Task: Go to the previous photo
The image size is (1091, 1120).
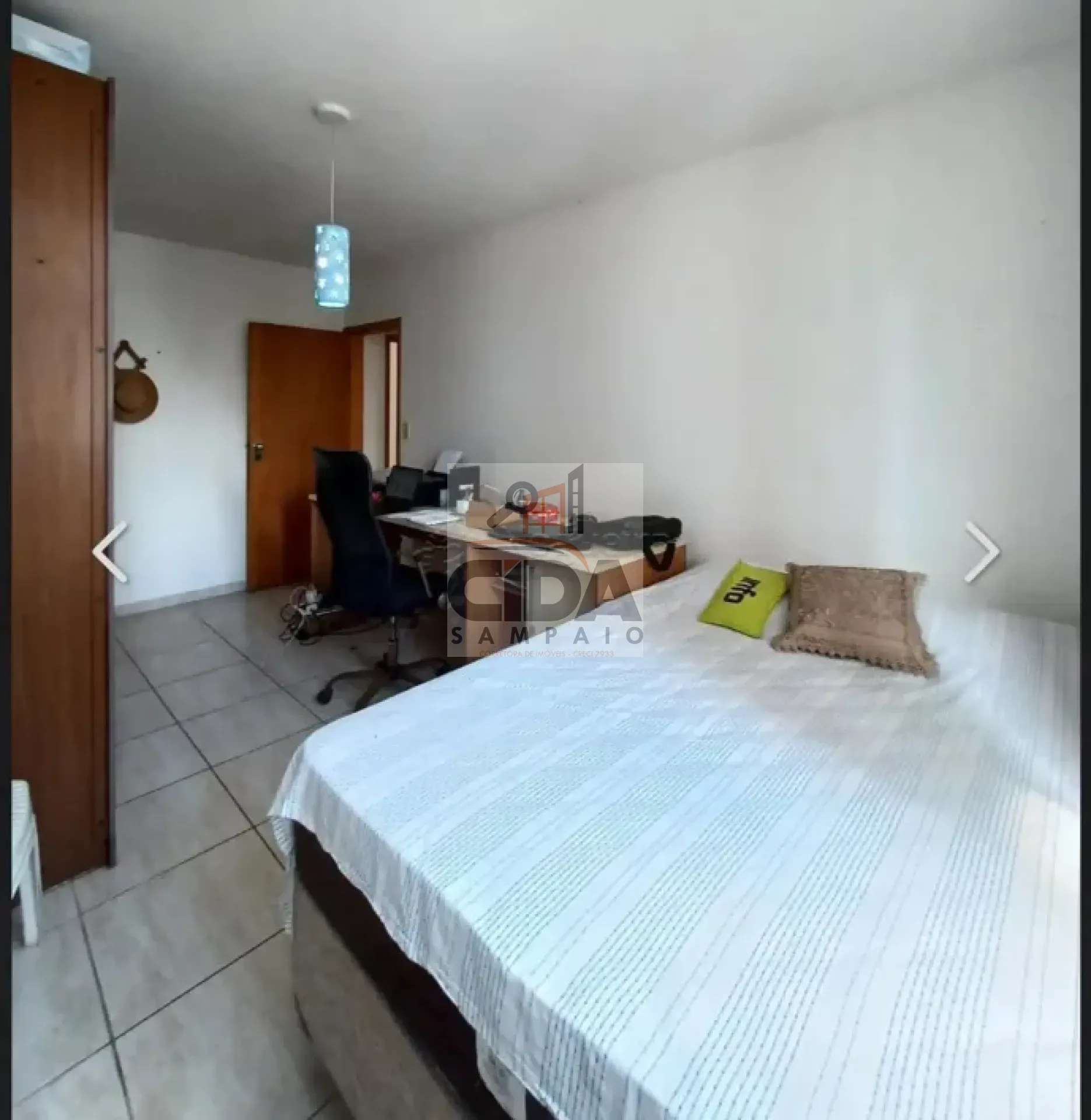Action: pos(110,552)
